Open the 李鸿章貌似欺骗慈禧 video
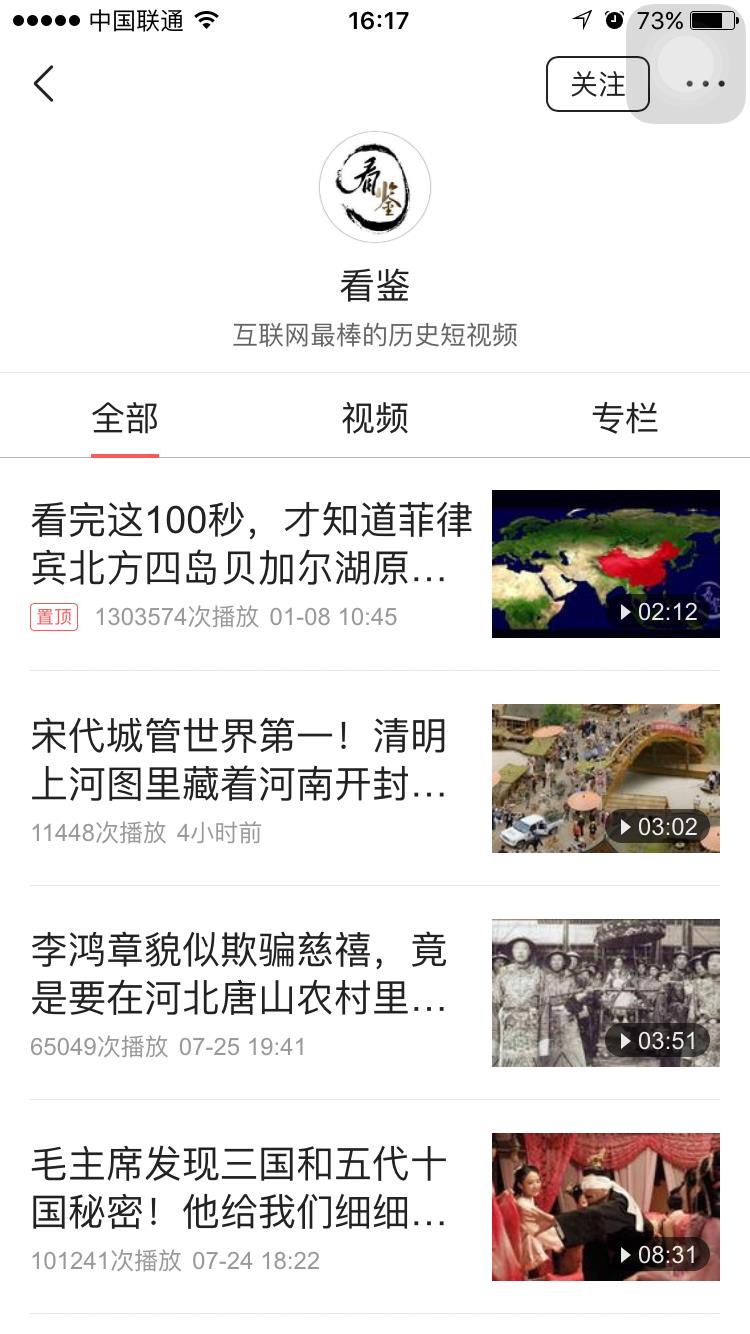This screenshot has width=750, height=1334. click(240, 974)
